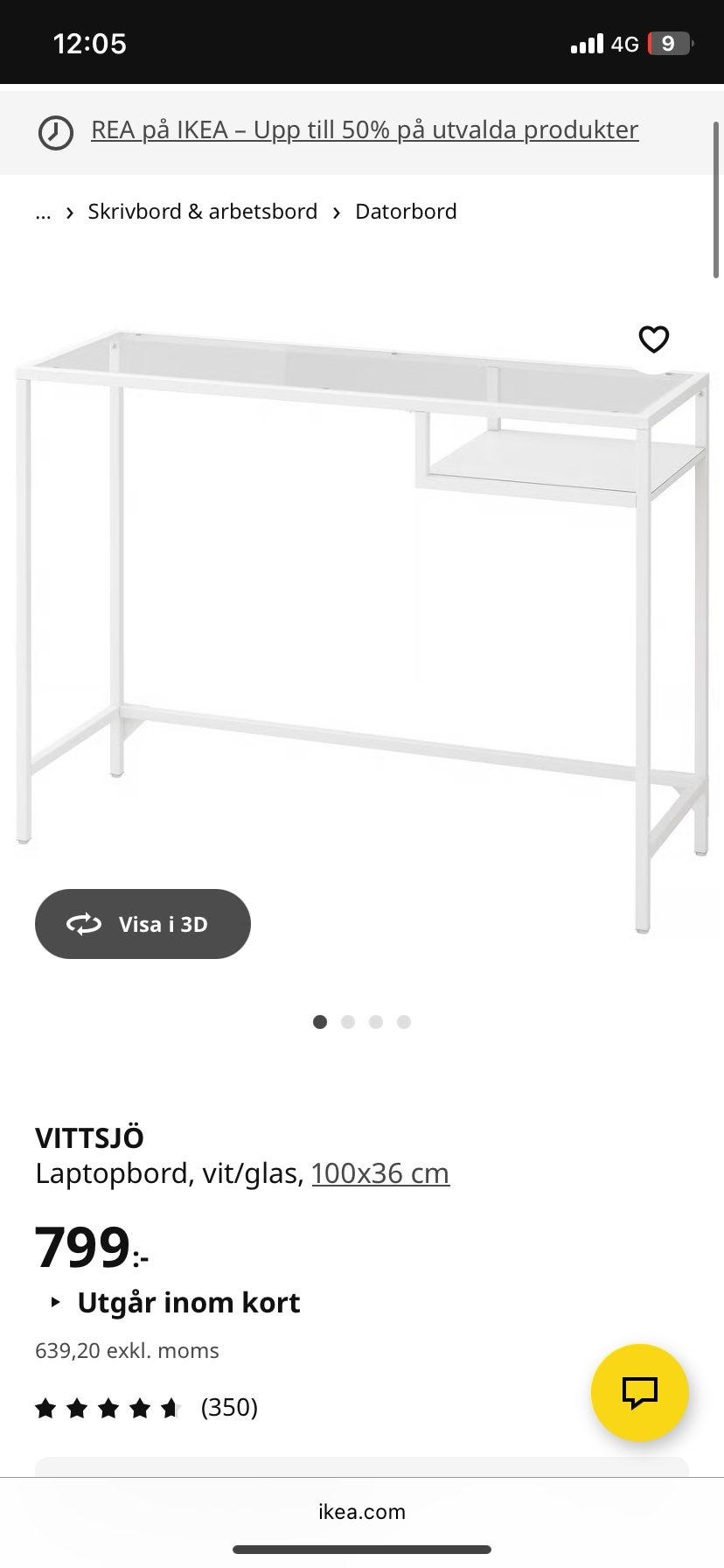Save VITTSJÖ to favourites with the heart

[x=653, y=339]
